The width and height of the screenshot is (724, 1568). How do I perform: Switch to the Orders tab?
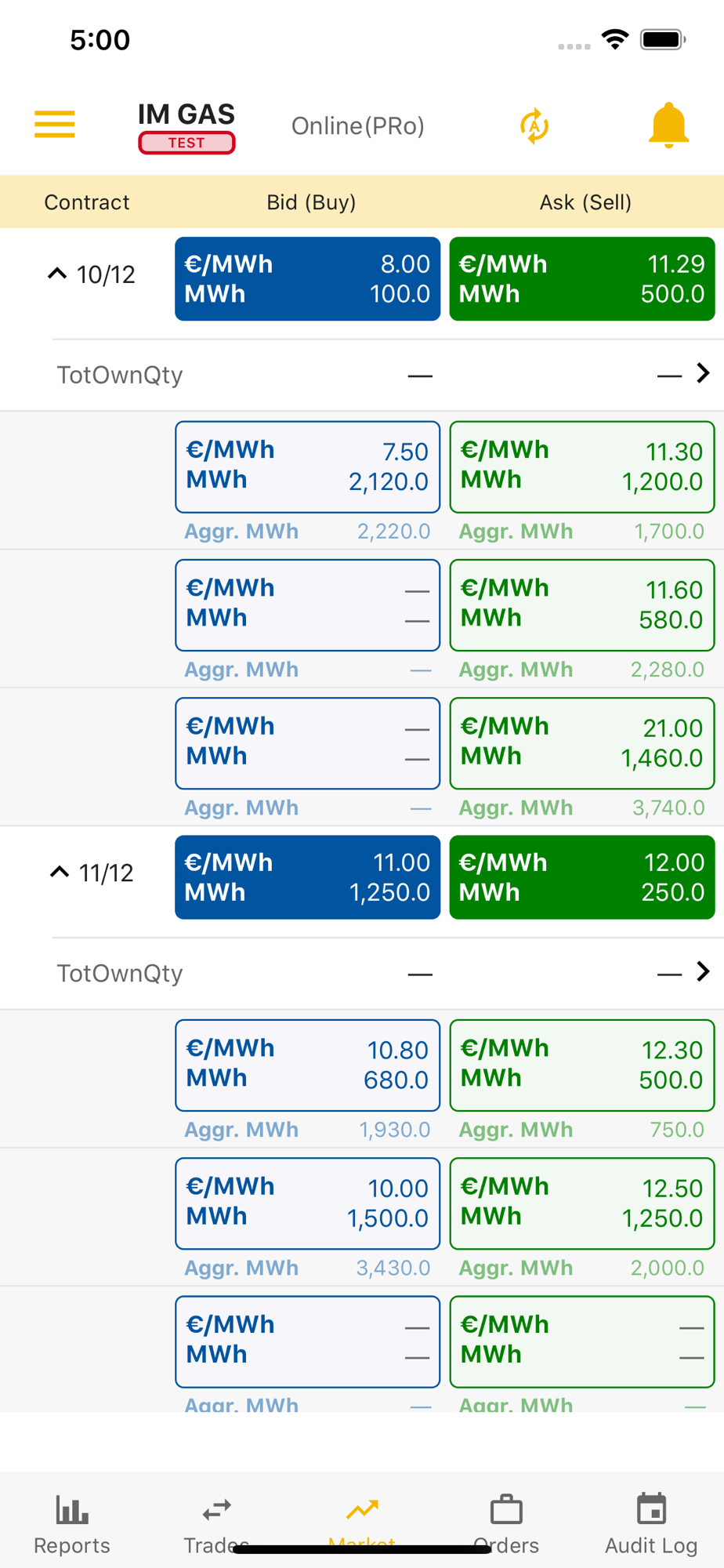pyautogui.click(x=506, y=1524)
